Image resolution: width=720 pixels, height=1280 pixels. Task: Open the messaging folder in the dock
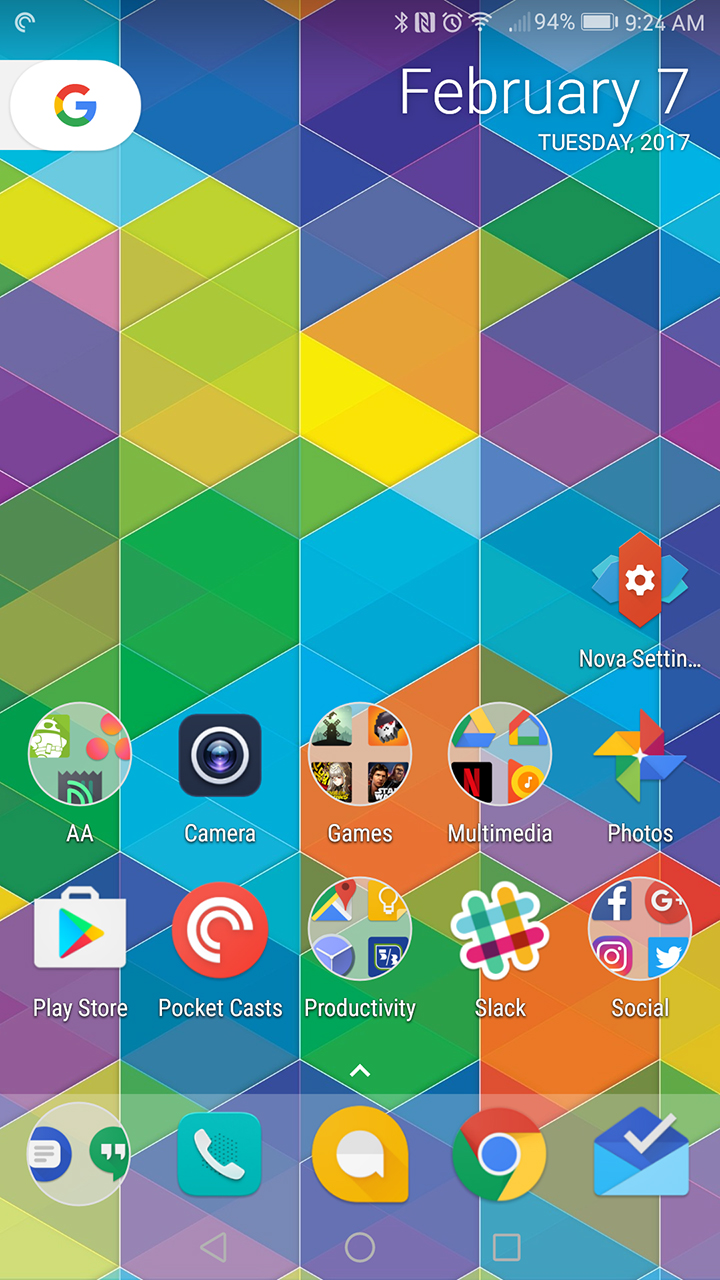(x=80, y=1155)
